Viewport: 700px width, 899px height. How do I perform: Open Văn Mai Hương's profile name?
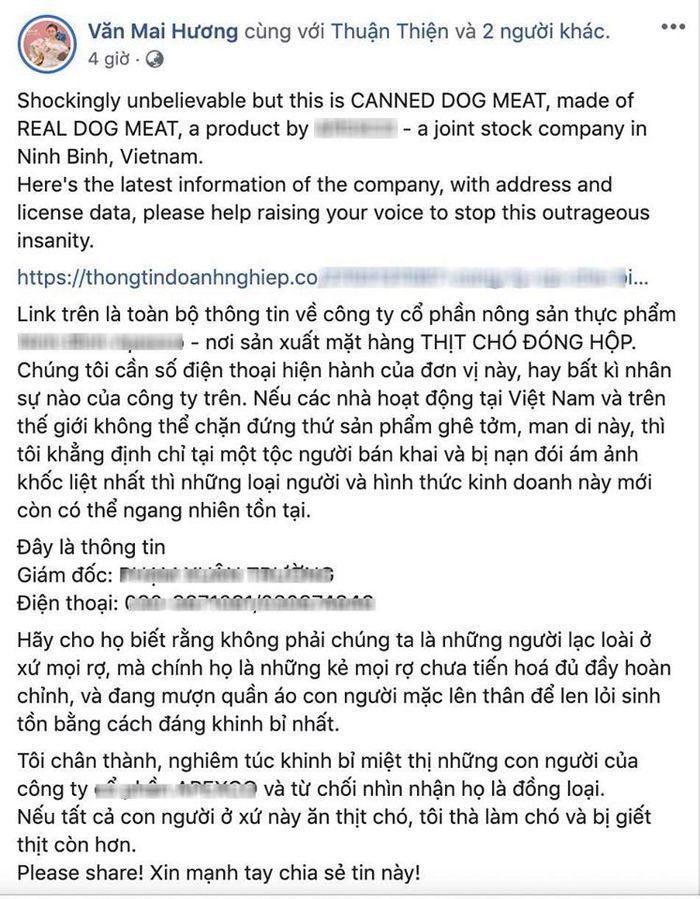(163, 31)
